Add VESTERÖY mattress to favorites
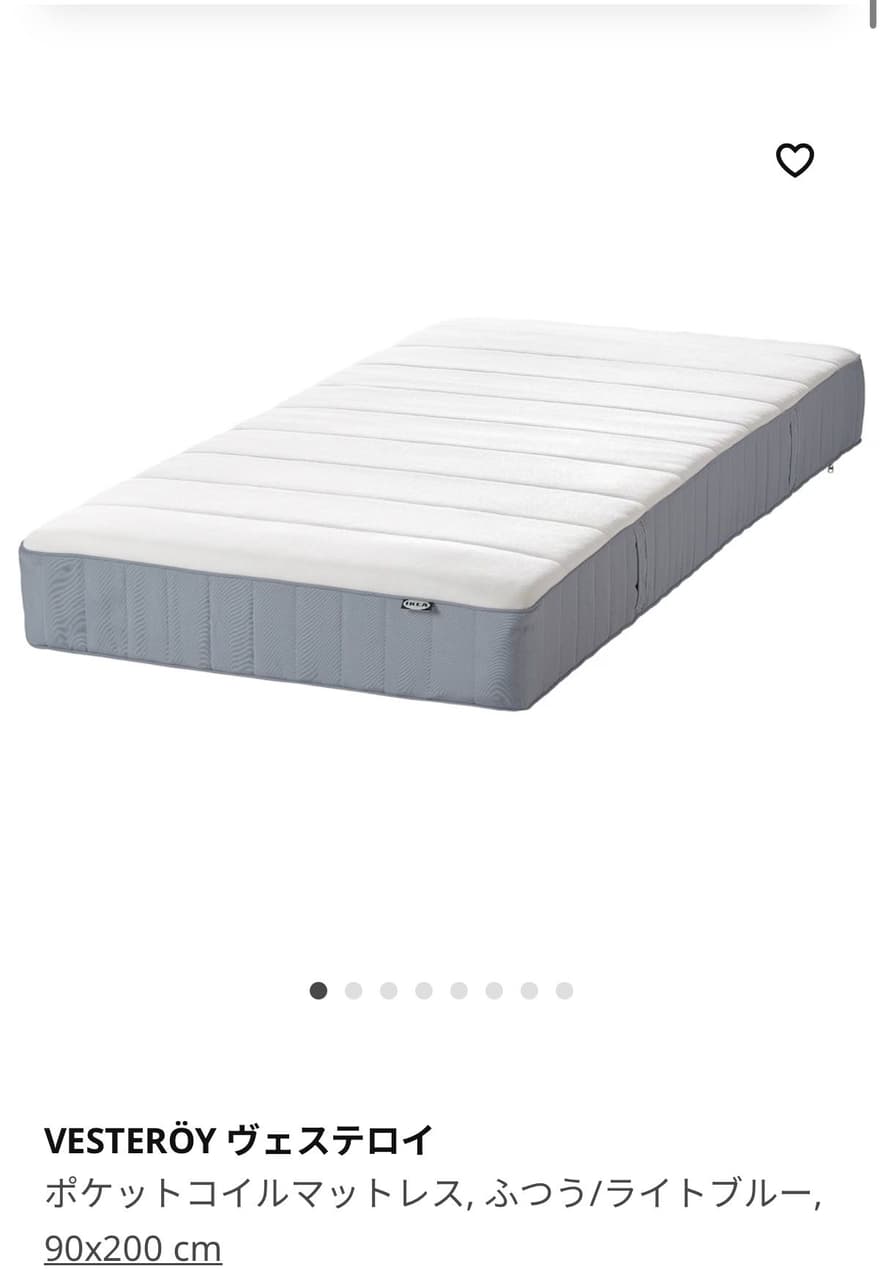This screenshot has height=1280, width=883. (795, 160)
